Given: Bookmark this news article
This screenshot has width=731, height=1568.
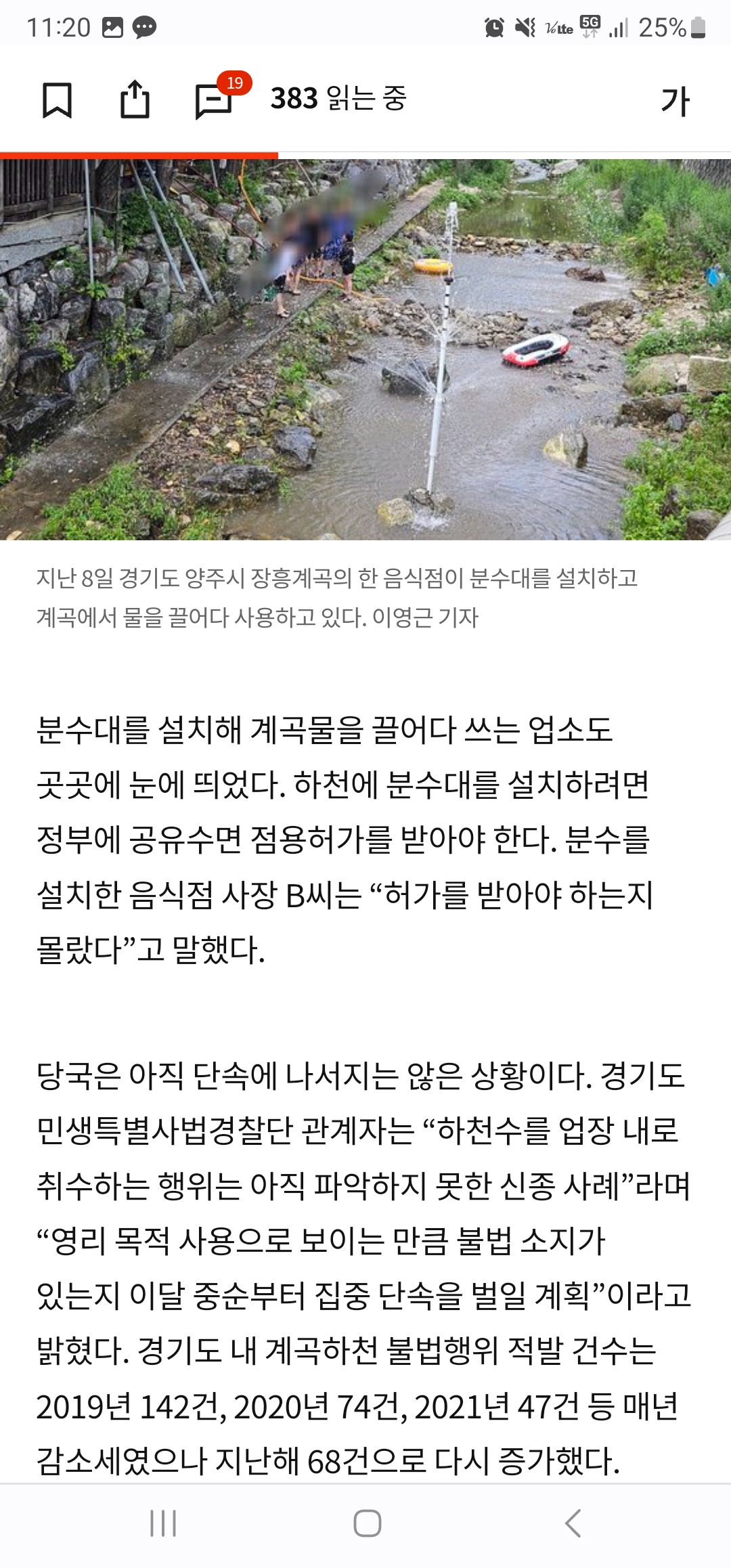Looking at the screenshot, I should (57, 100).
